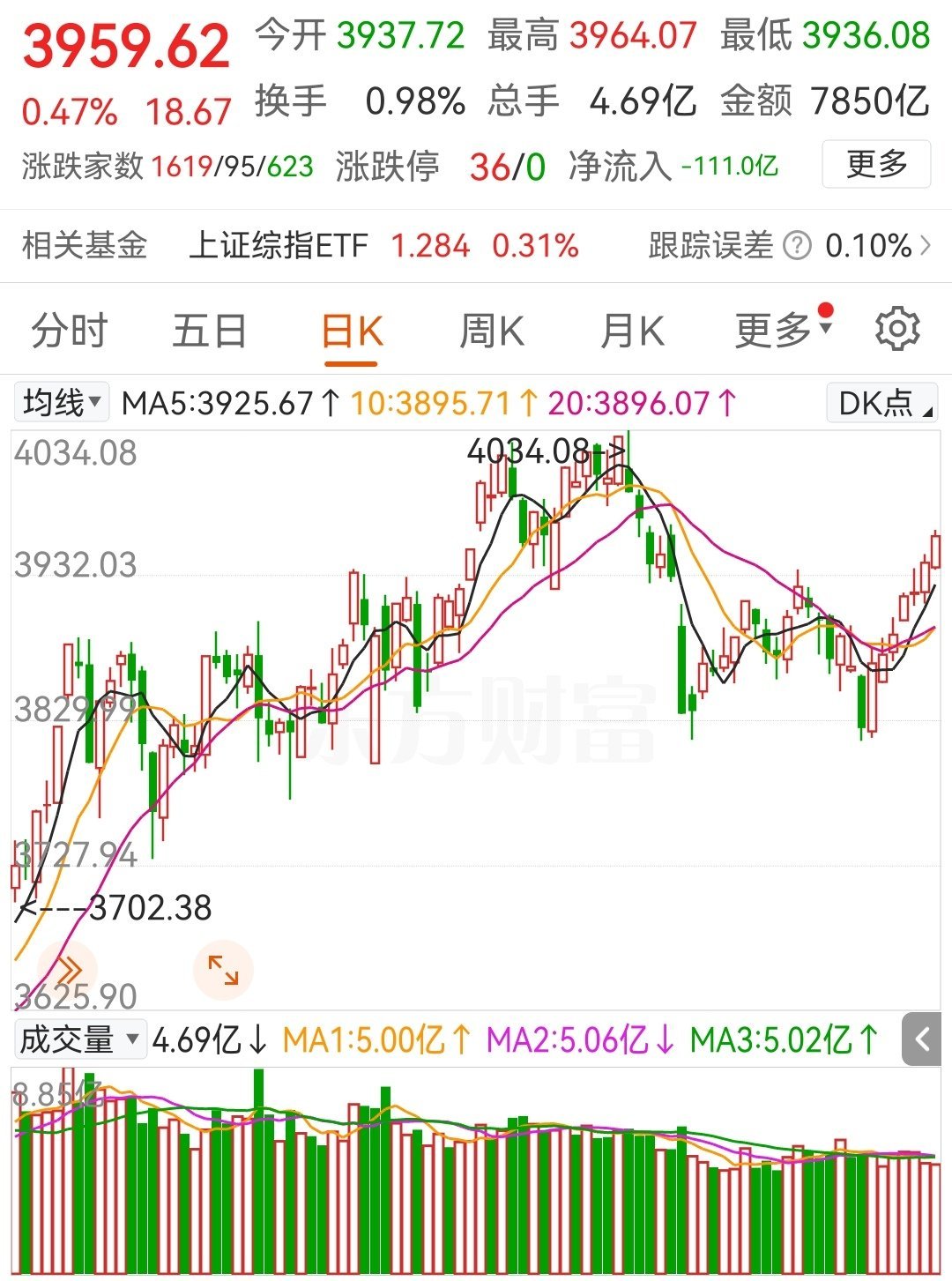Open the 成交量 indicator selector dropdown
Screen dimensions: 952x1281
point(78,1040)
